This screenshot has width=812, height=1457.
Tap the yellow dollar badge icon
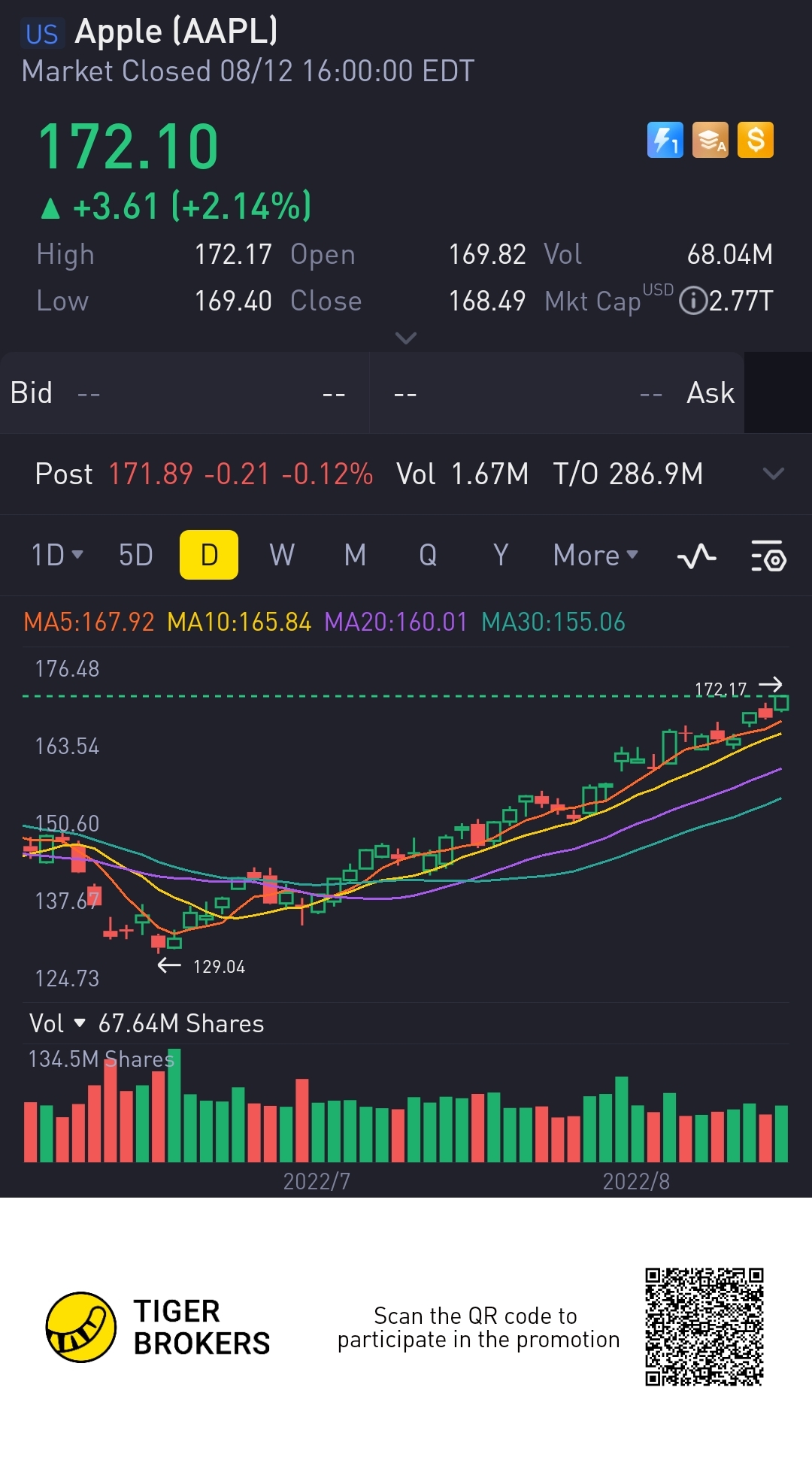click(756, 140)
